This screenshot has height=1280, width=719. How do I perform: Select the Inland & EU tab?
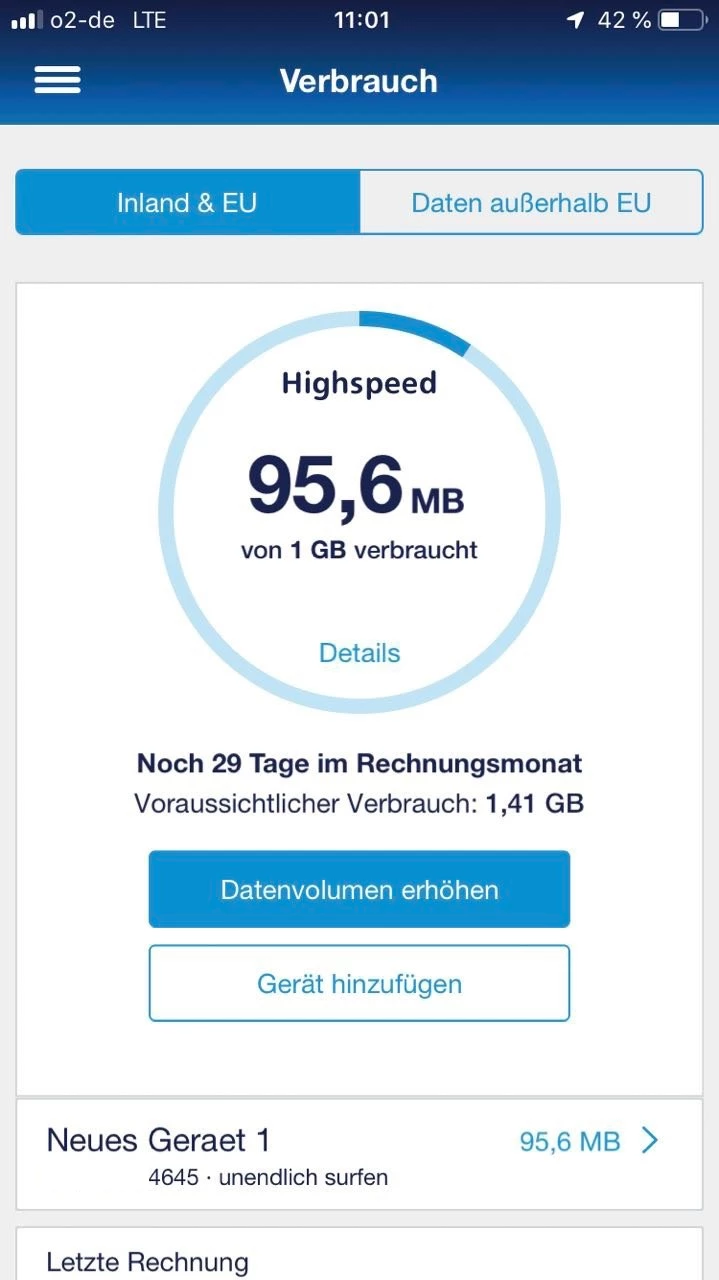(x=187, y=203)
